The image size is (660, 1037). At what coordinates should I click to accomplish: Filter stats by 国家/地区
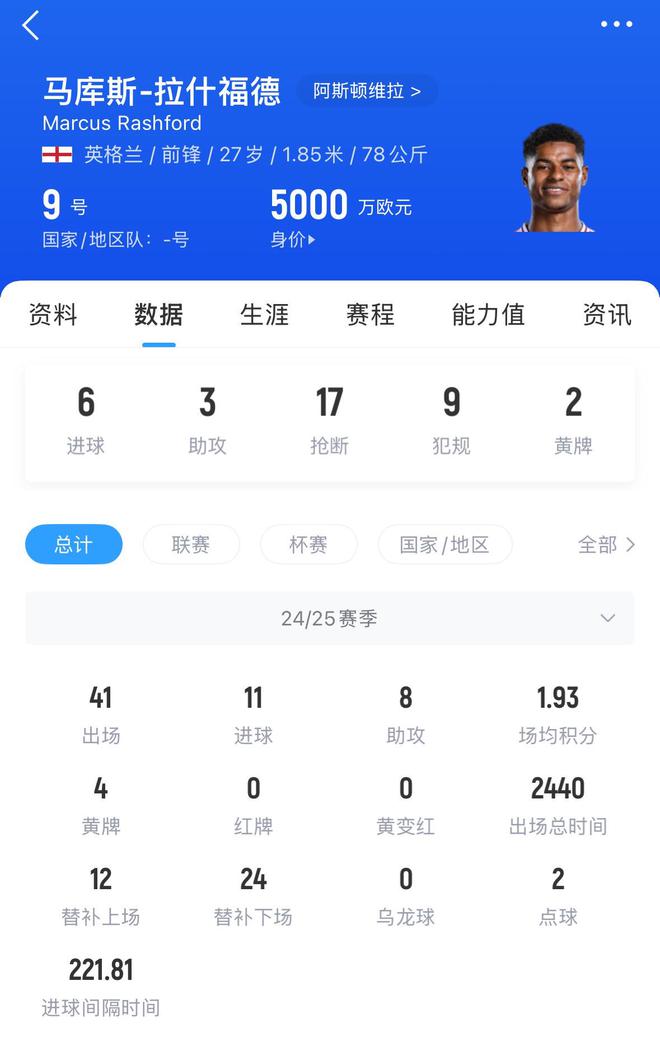pyautogui.click(x=445, y=545)
